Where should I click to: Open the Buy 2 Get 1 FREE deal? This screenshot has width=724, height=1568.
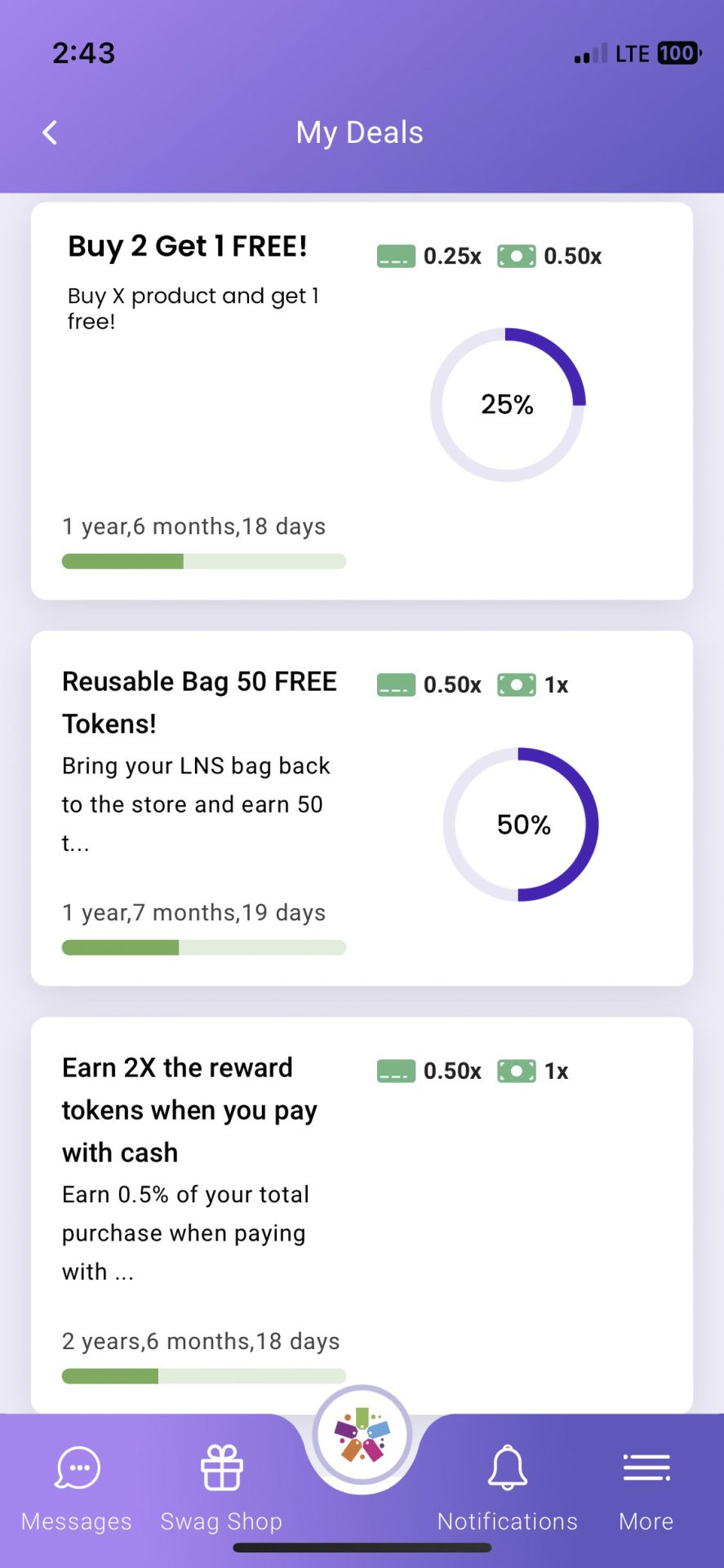[x=362, y=401]
